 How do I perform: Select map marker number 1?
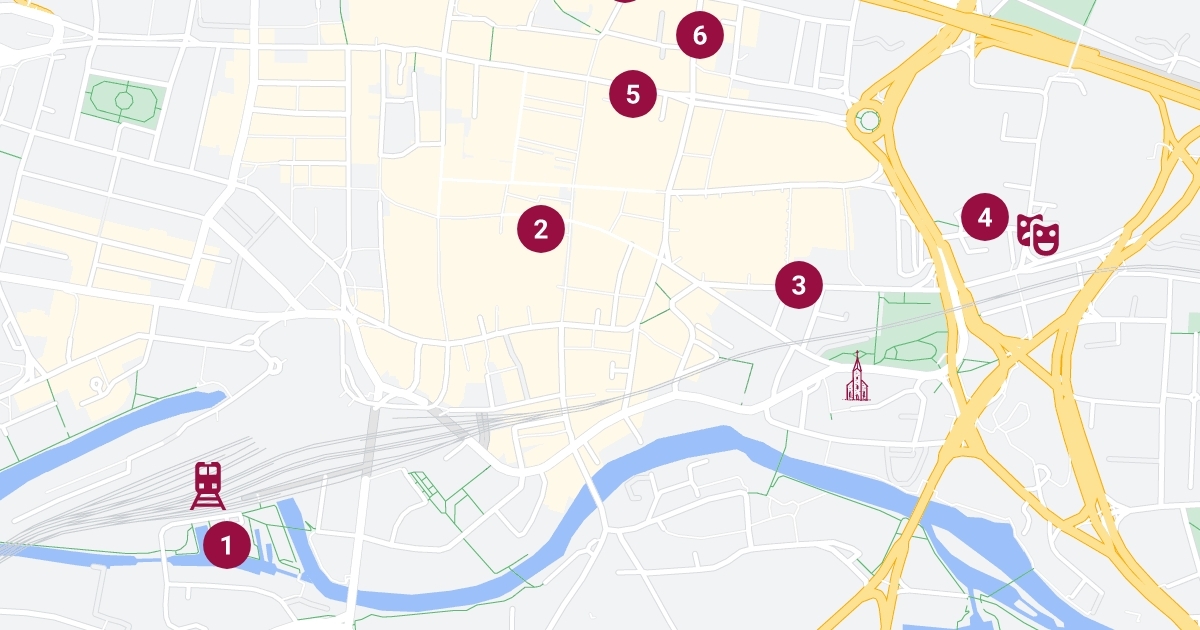coord(227,545)
